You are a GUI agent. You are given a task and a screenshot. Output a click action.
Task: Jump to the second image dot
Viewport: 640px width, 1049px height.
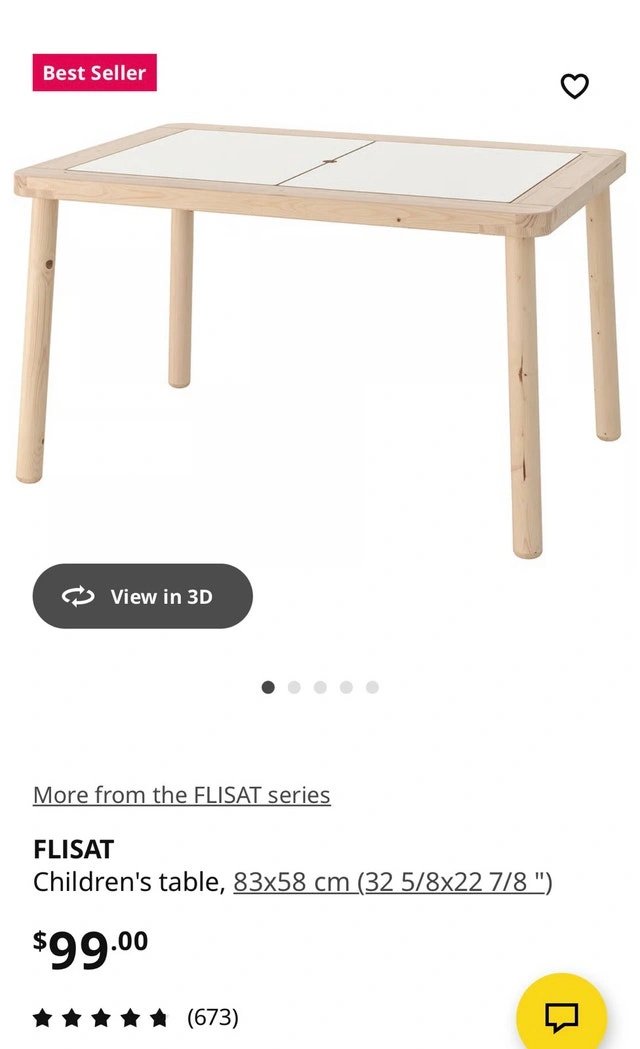click(294, 687)
